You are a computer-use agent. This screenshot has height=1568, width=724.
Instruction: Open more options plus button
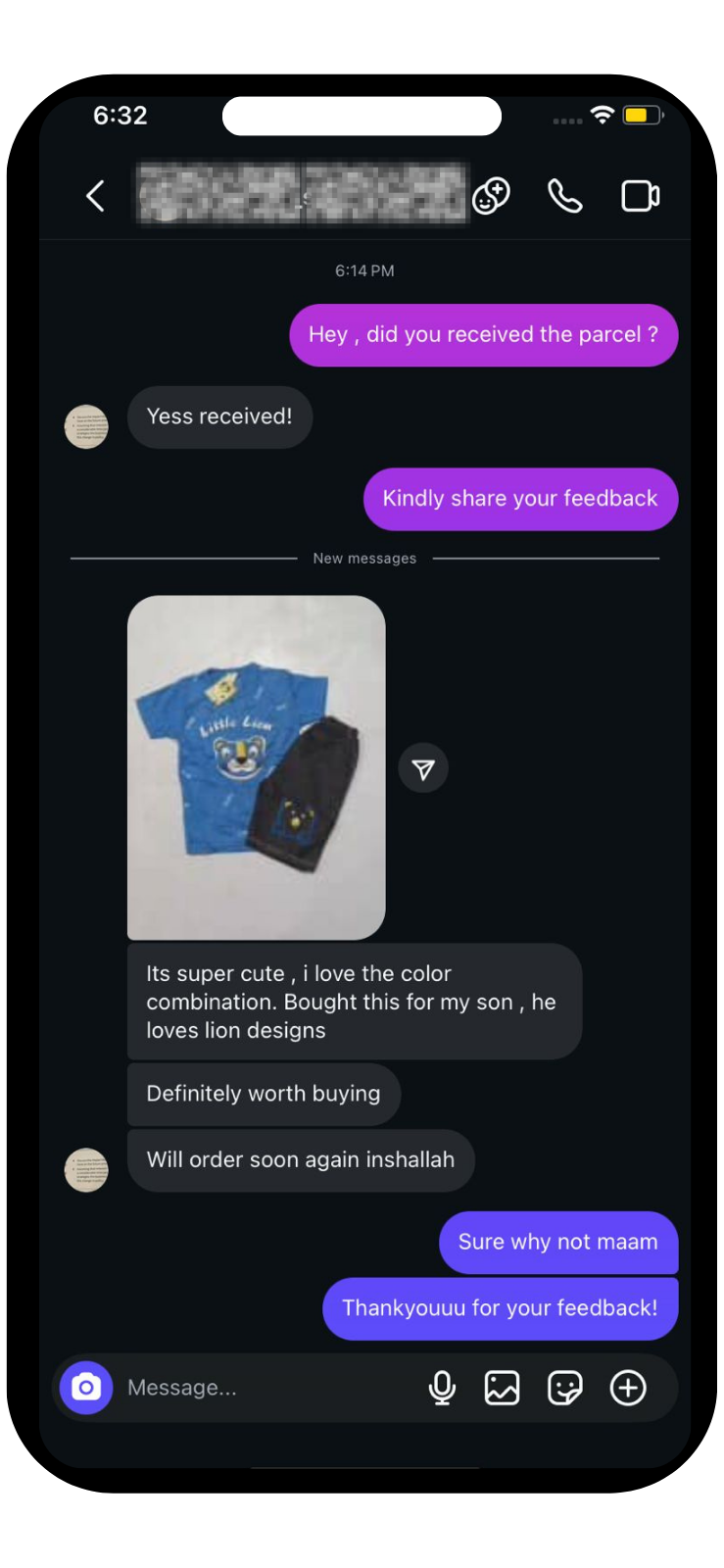coord(628,1388)
